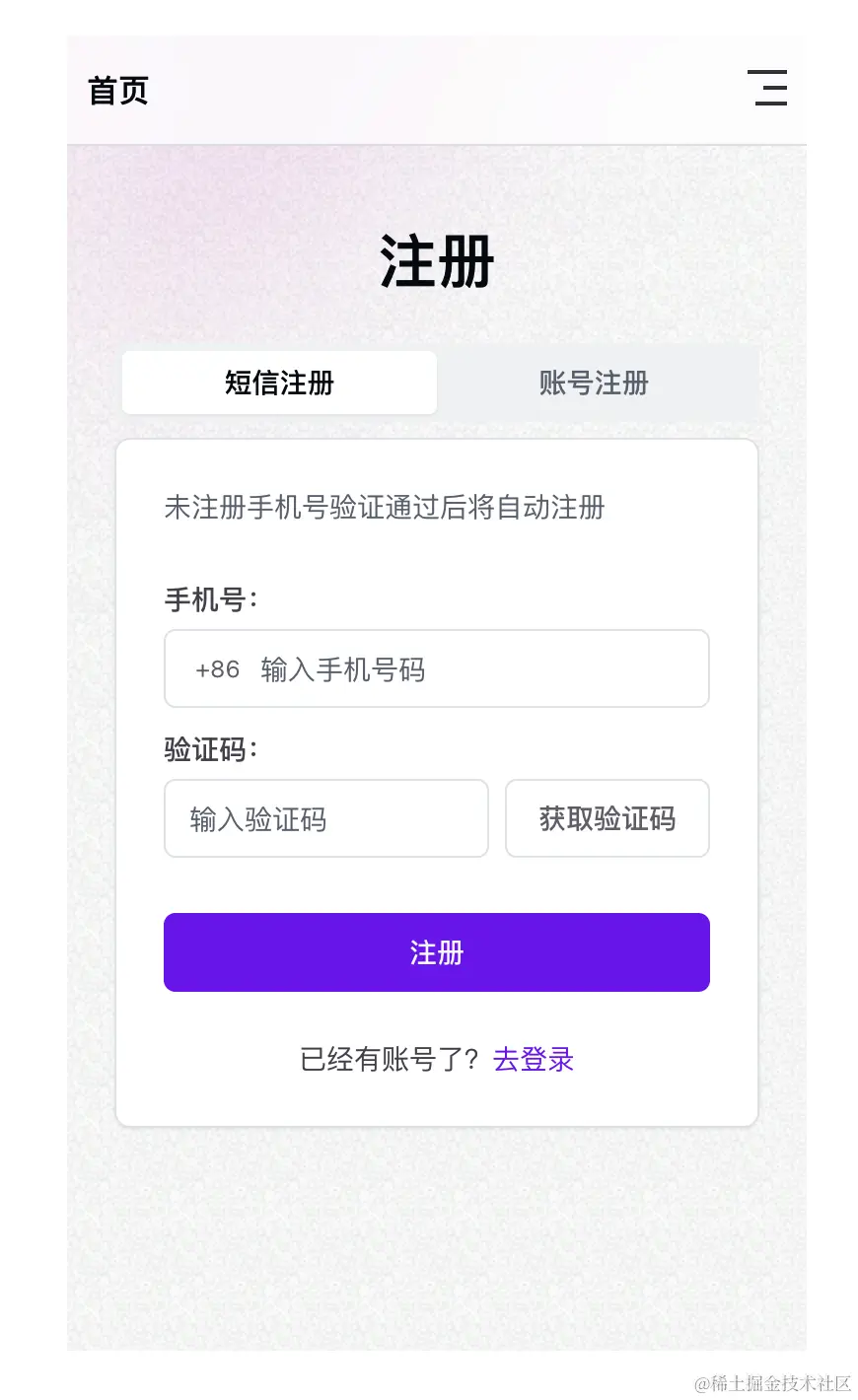Select the 短信注册 tab

tap(279, 383)
